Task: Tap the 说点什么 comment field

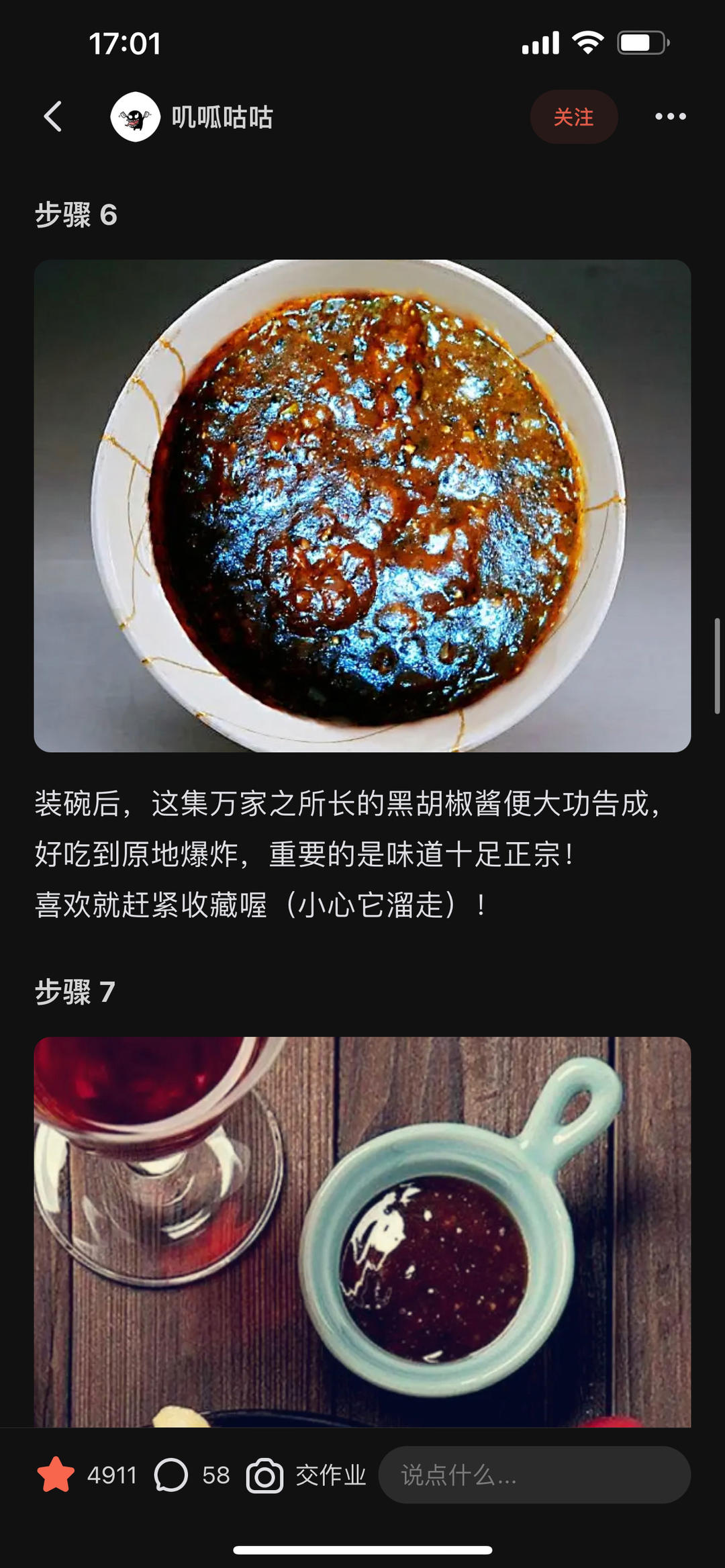Action: click(534, 1475)
